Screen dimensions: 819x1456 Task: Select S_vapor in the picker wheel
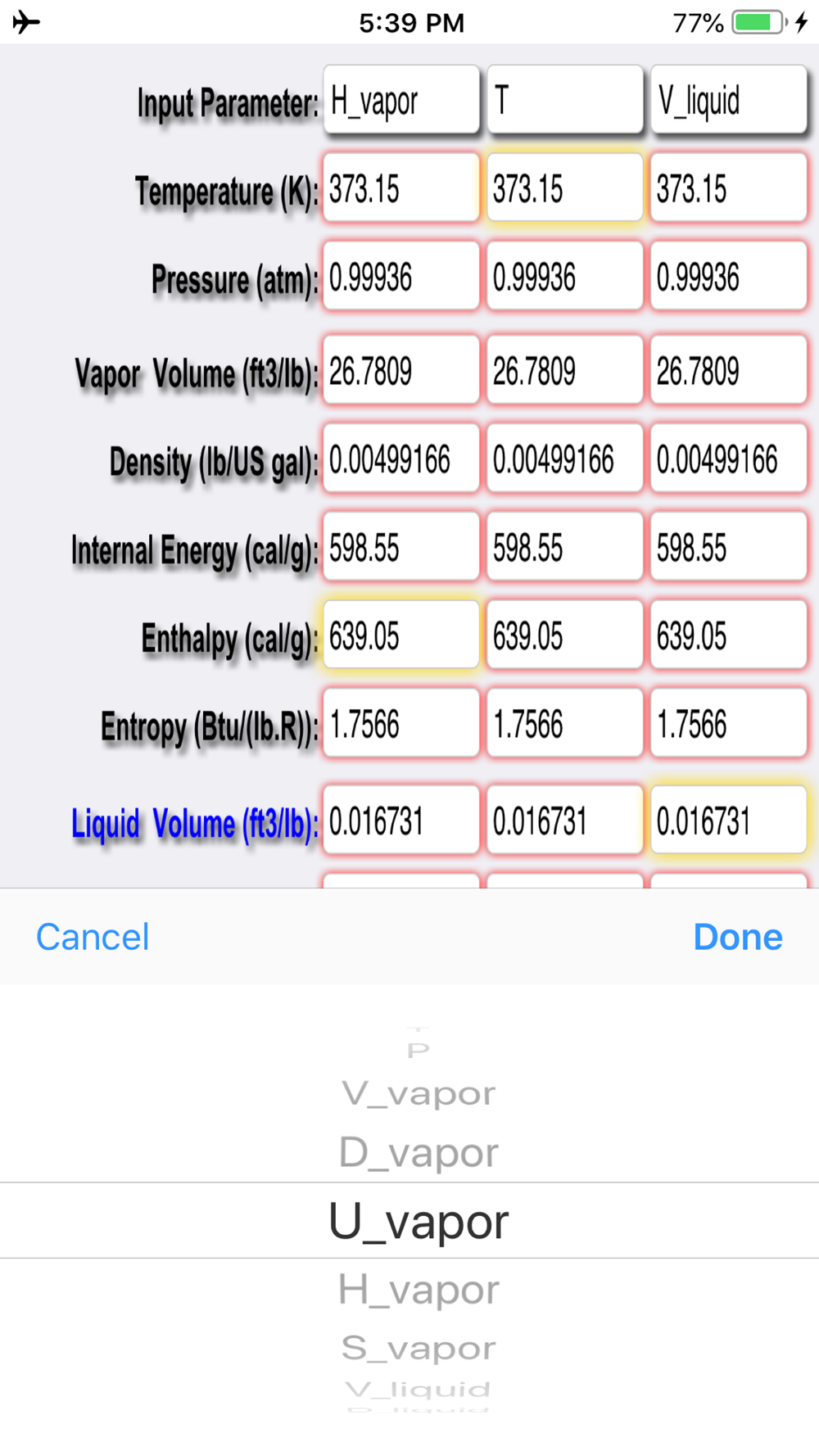tap(419, 1347)
